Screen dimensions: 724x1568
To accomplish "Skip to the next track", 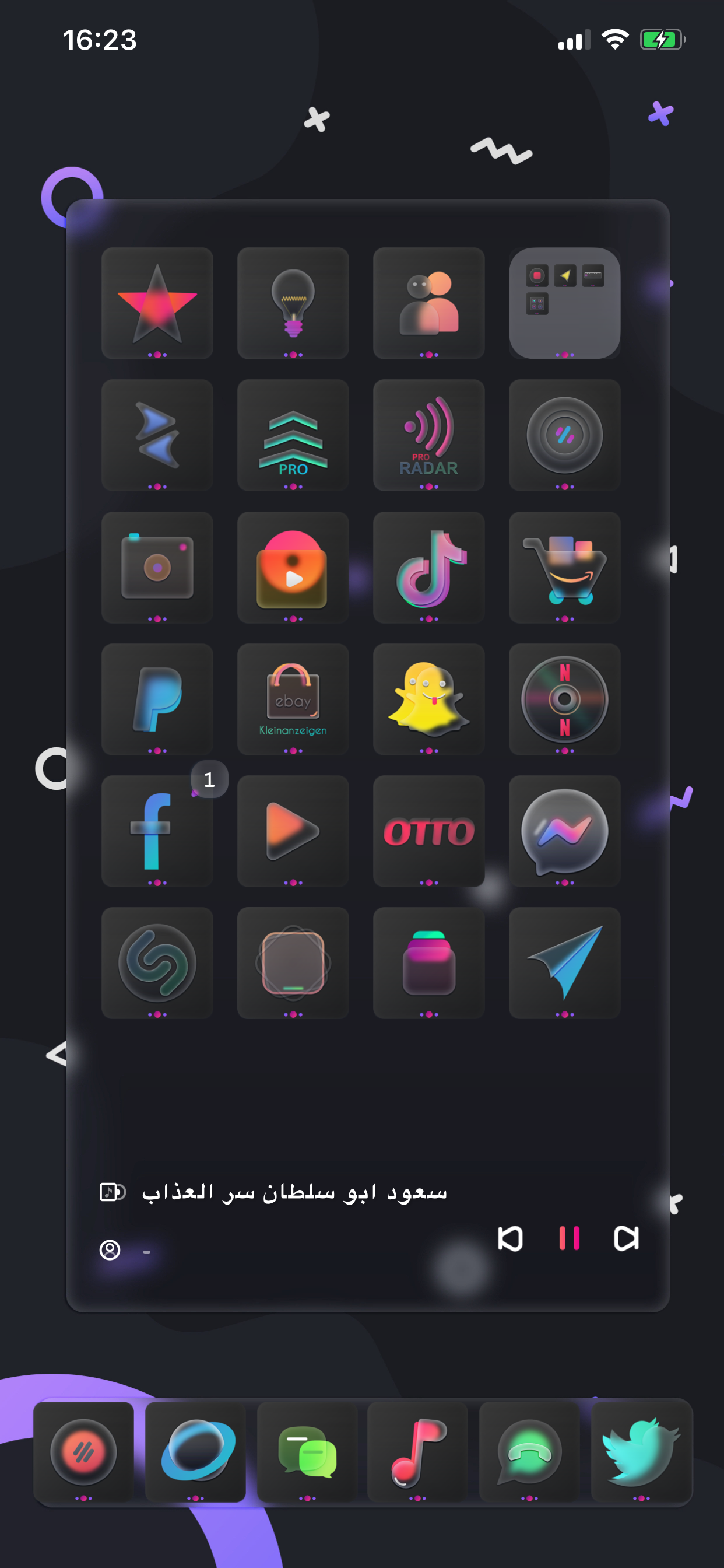I will pos(626,1238).
